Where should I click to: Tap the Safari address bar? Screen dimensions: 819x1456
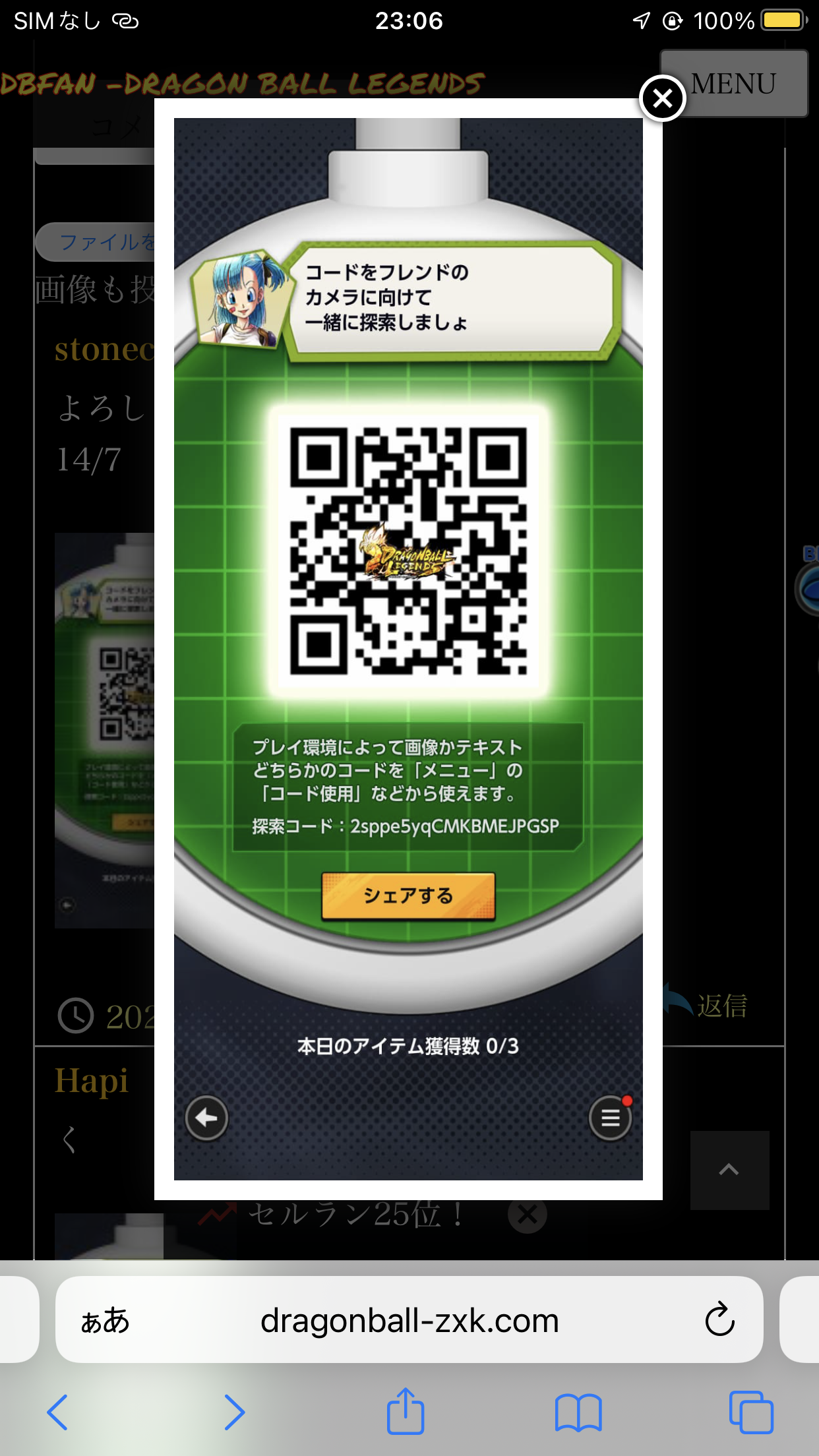pyautogui.click(x=409, y=1319)
